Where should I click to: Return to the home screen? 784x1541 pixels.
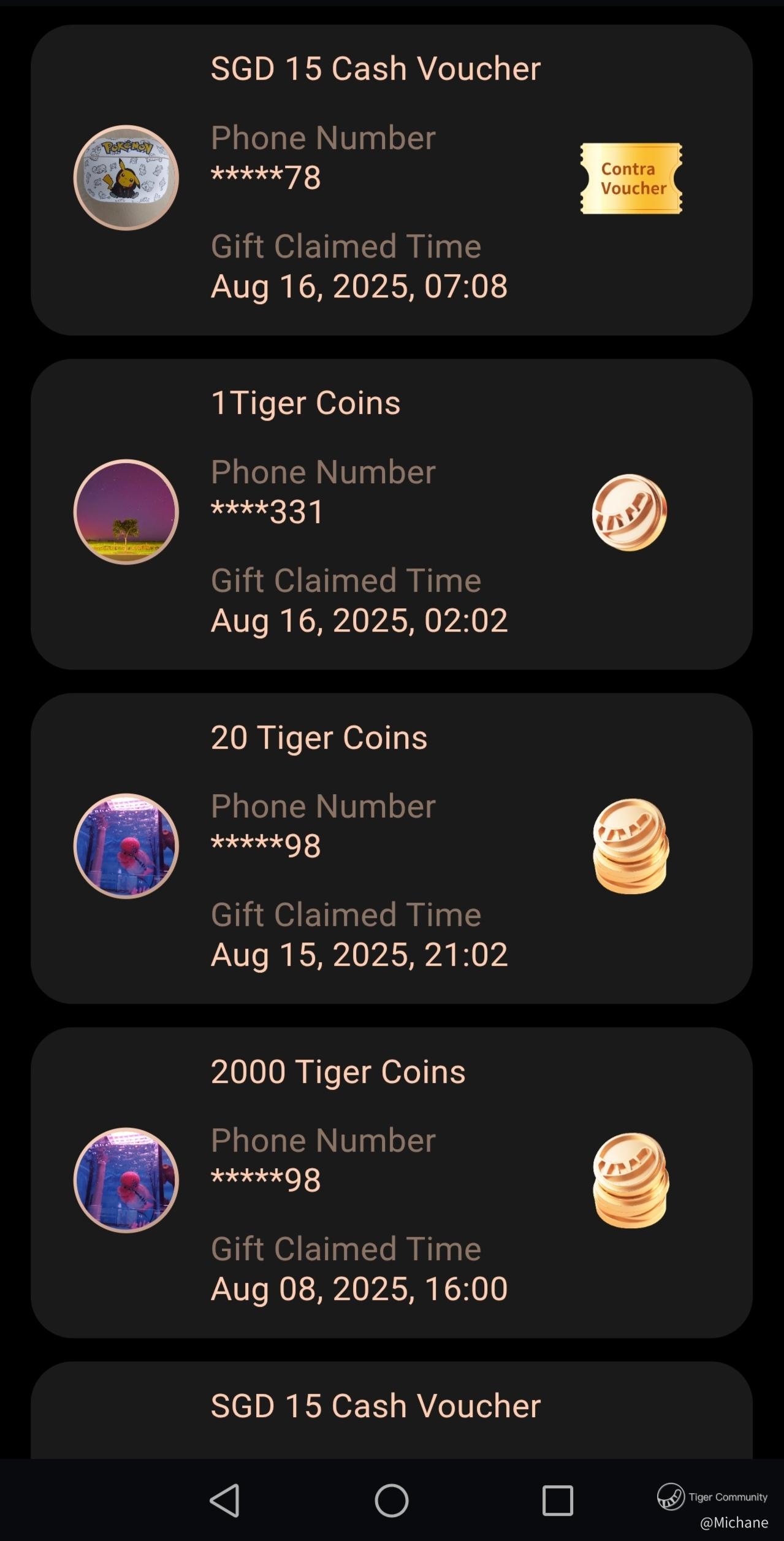[x=392, y=1500]
